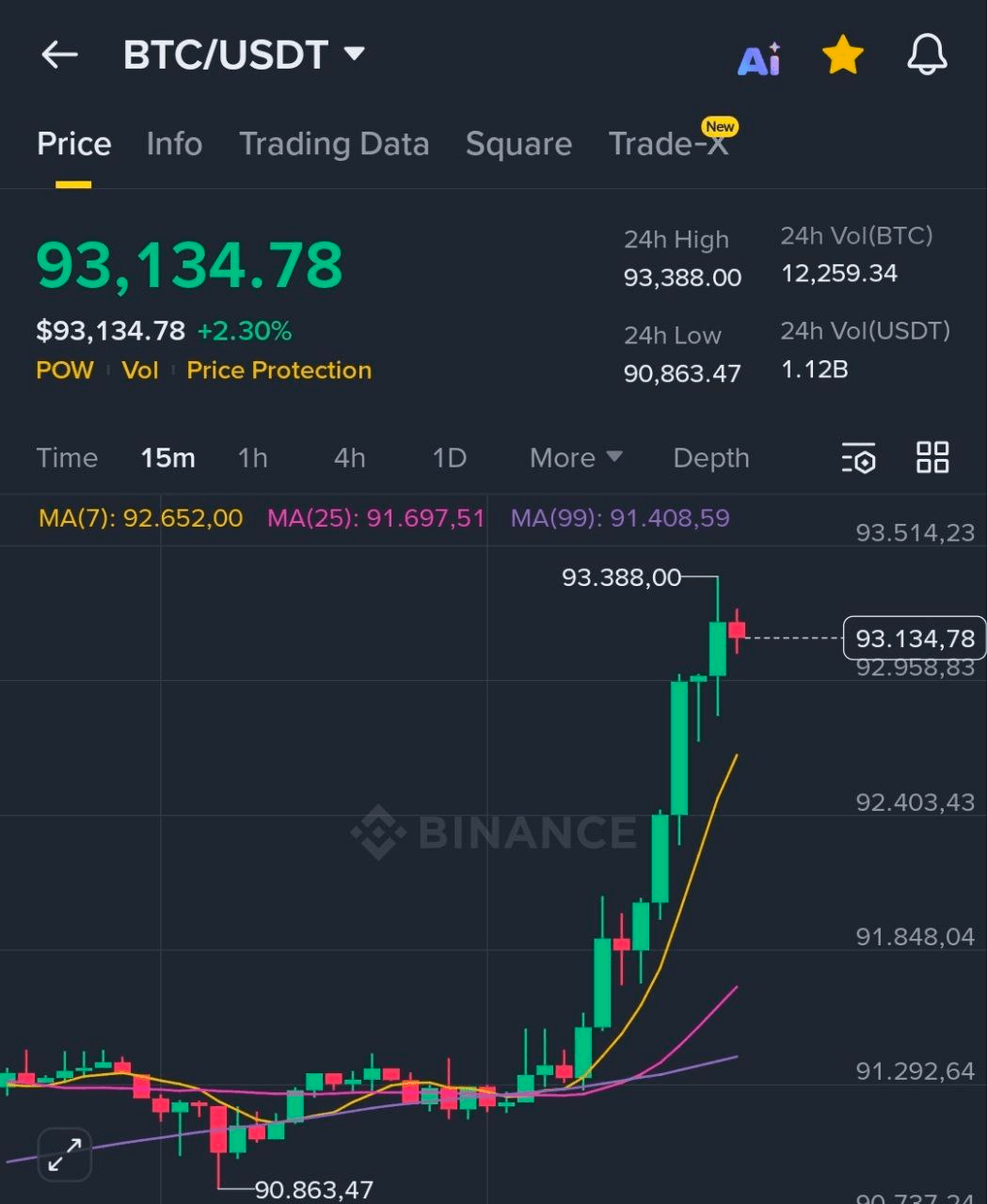Screen dimensions: 987x1204
Task: Open the chart layout grid icon
Action: [x=932, y=457]
